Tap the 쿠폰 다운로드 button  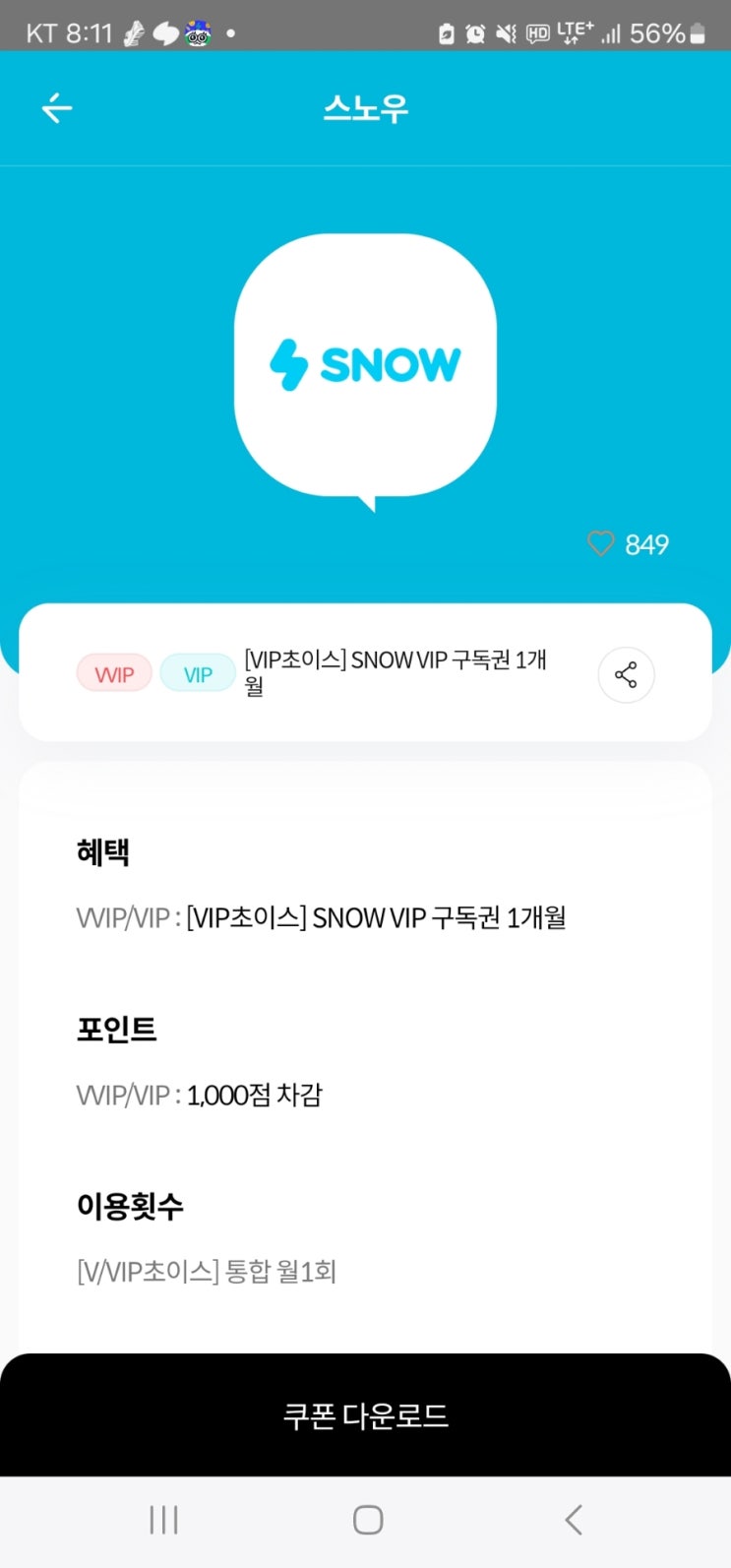(x=365, y=1415)
